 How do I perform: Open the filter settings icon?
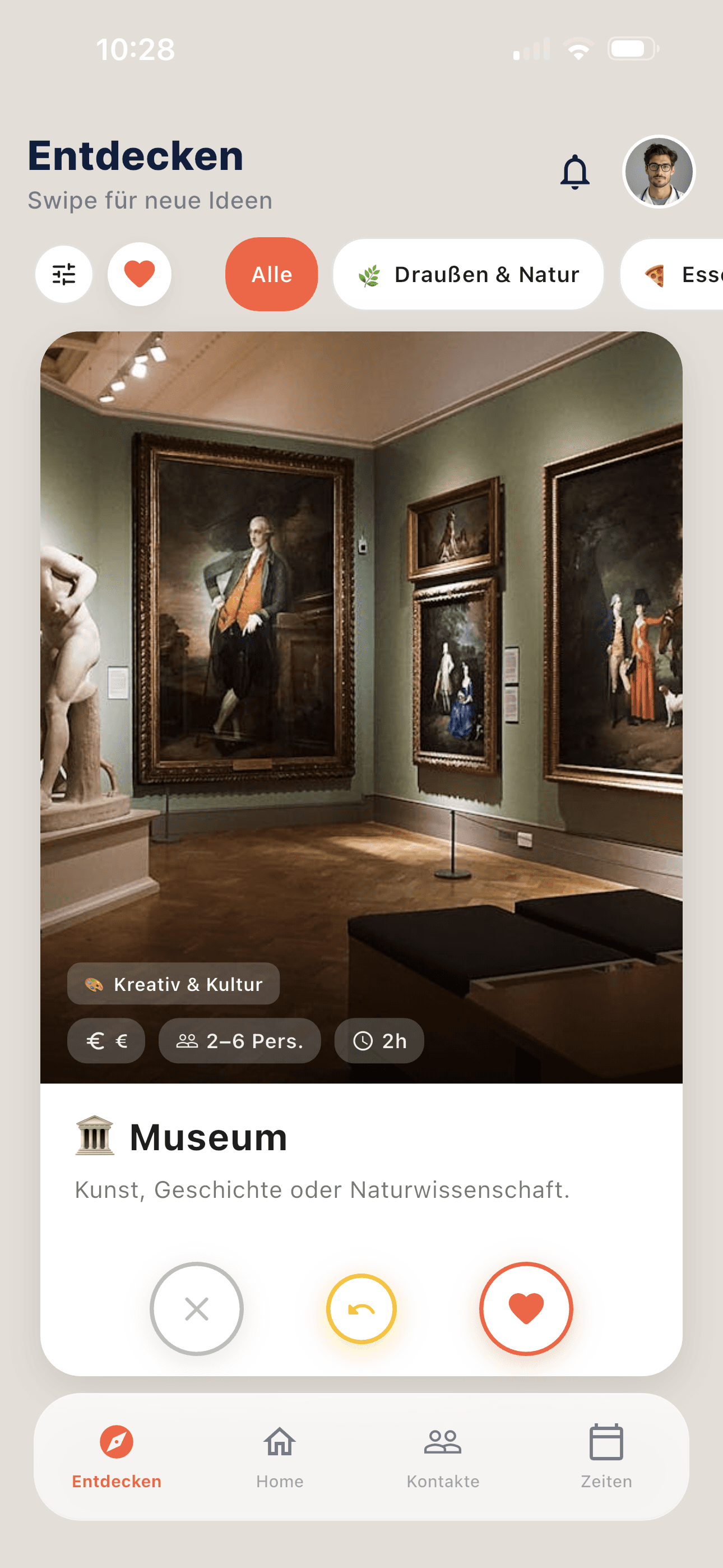coord(64,275)
